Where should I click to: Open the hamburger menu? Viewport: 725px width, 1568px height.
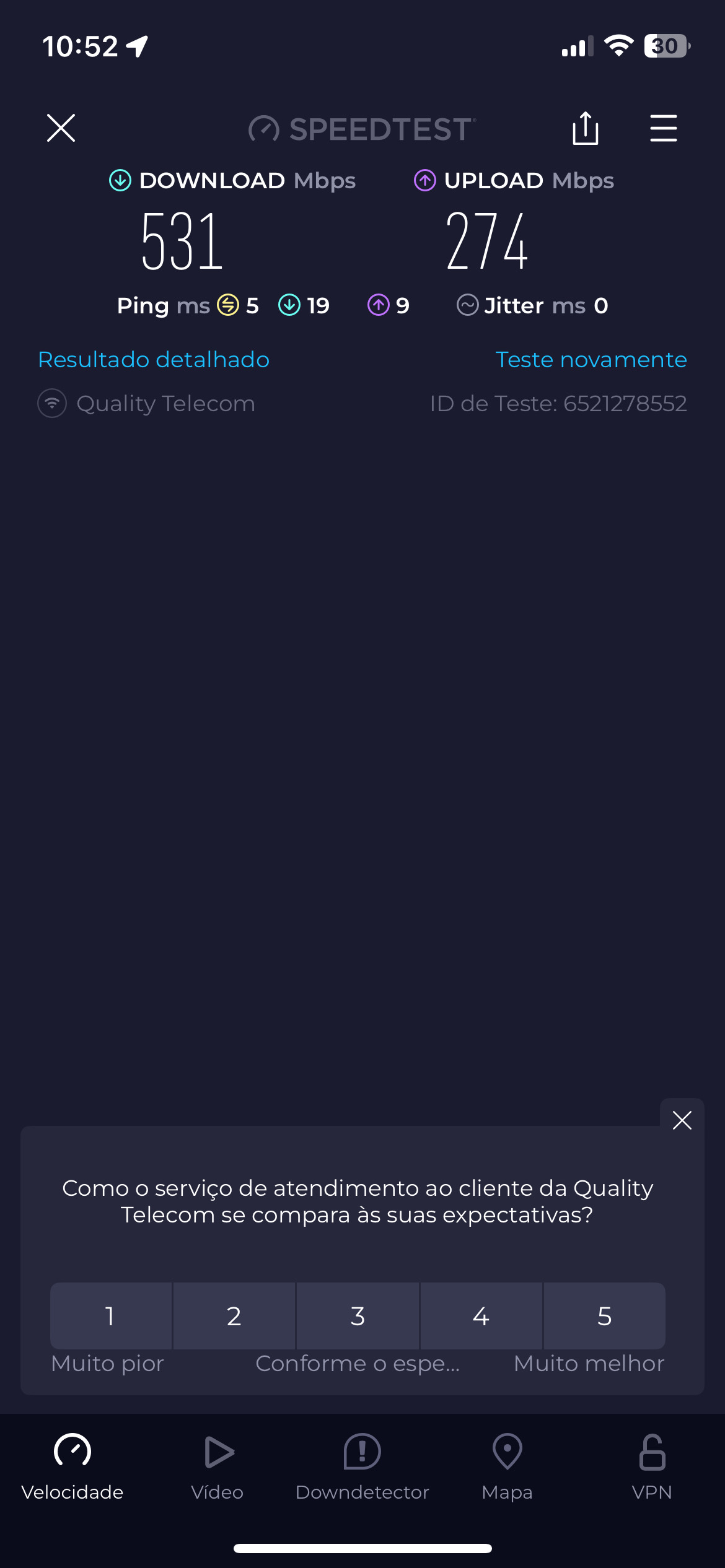pos(663,128)
